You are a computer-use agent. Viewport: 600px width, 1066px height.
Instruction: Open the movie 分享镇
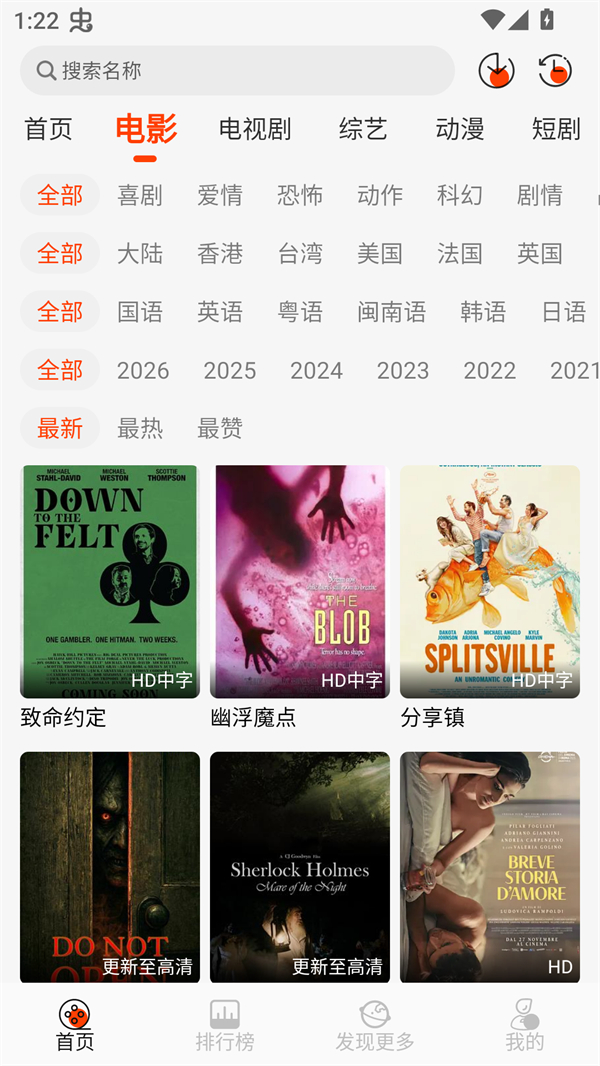pos(490,582)
